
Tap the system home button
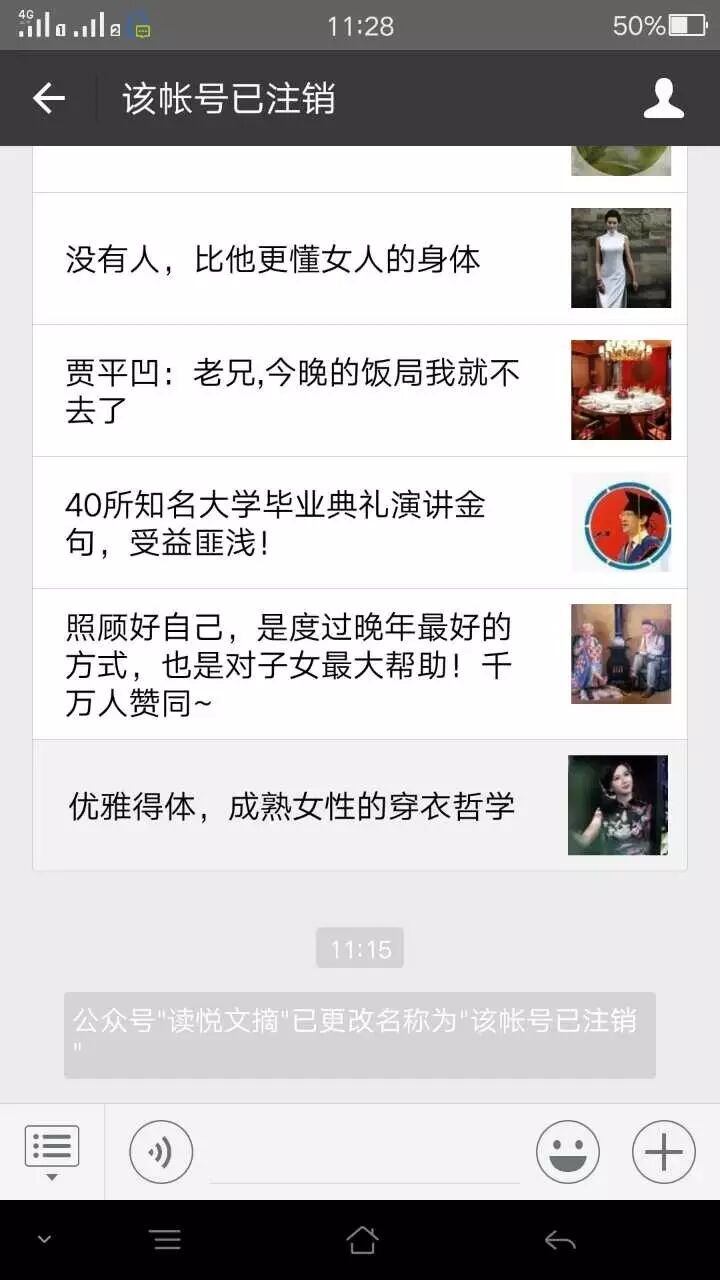tap(362, 1241)
